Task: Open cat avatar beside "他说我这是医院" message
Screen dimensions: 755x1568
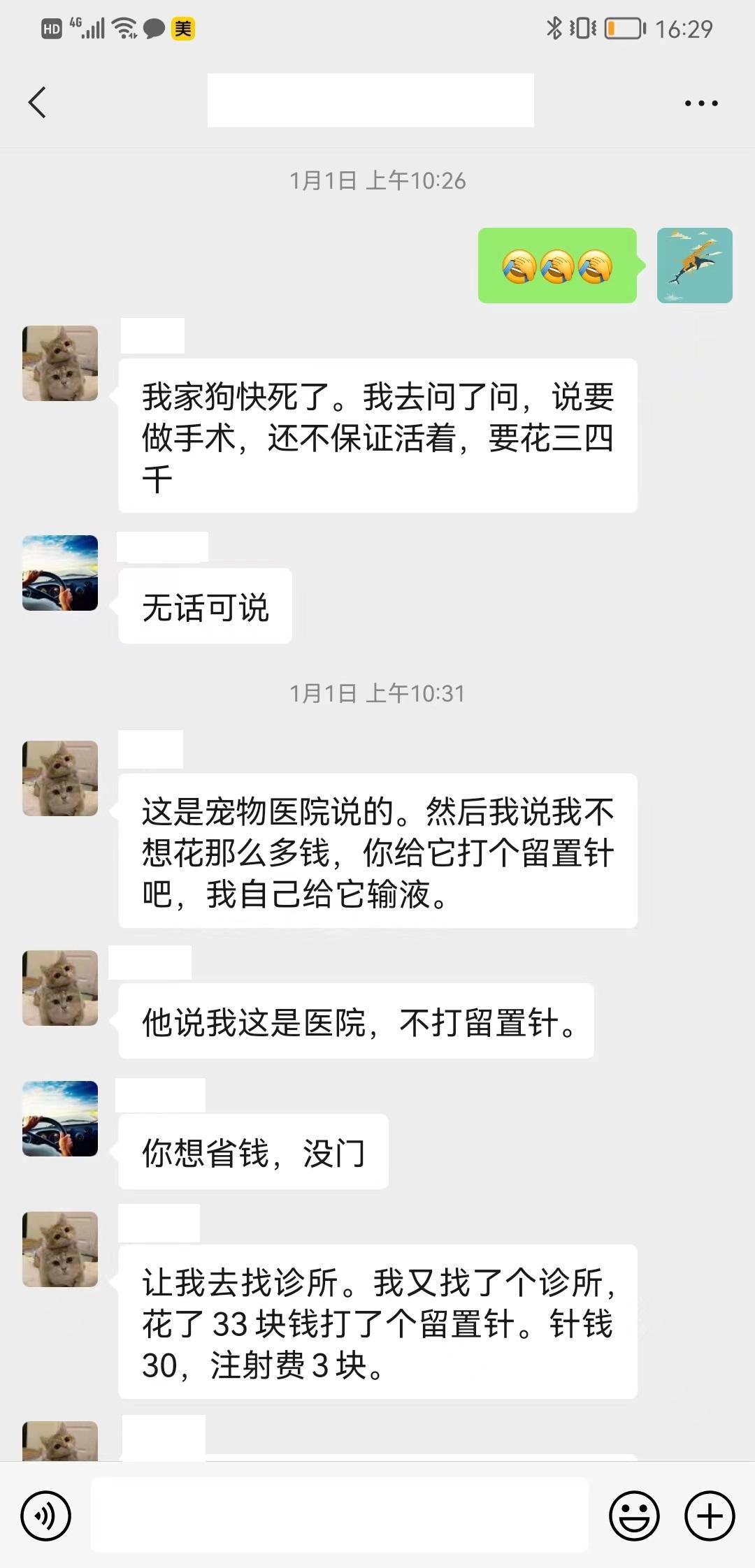Action: click(x=60, y=988)
